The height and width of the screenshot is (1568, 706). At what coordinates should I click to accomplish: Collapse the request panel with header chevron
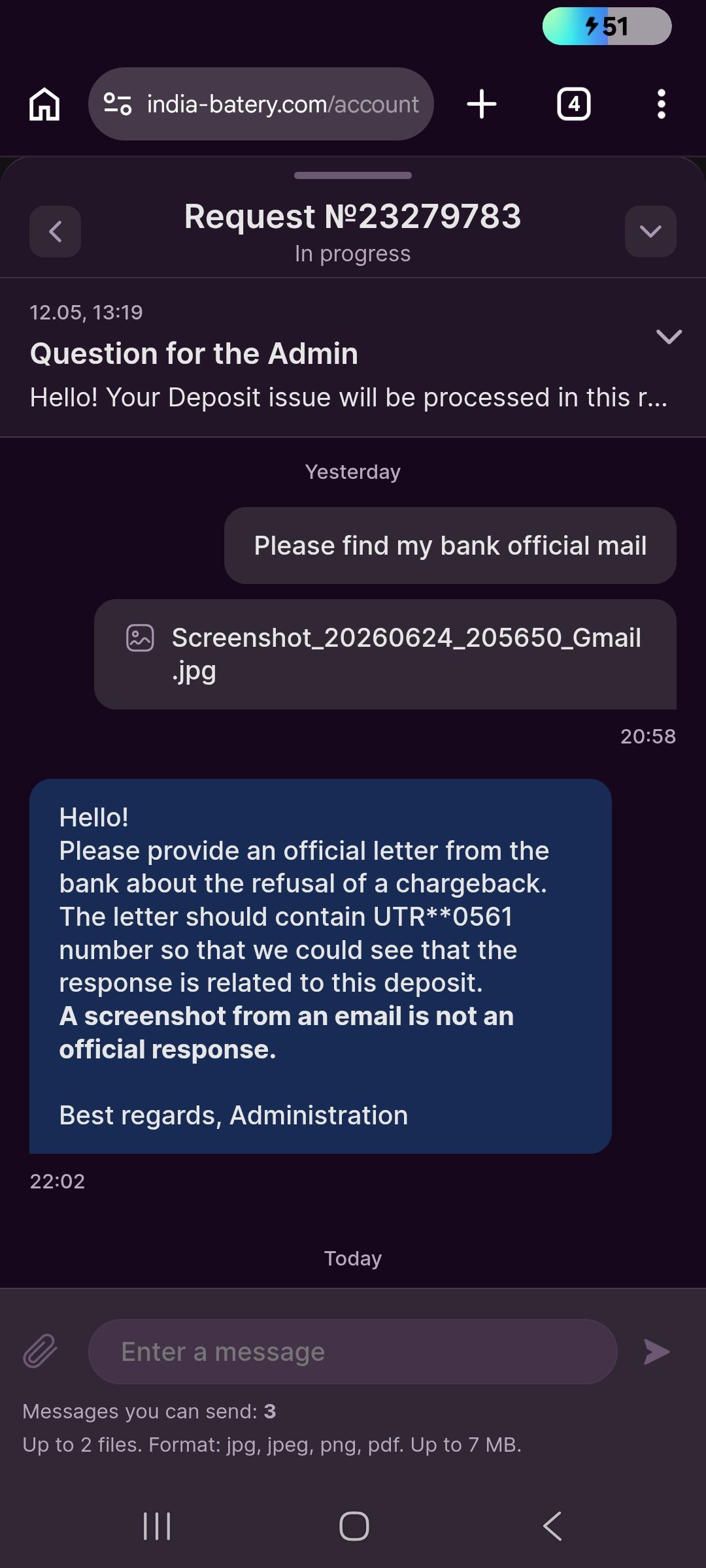(x=650, y=231)
